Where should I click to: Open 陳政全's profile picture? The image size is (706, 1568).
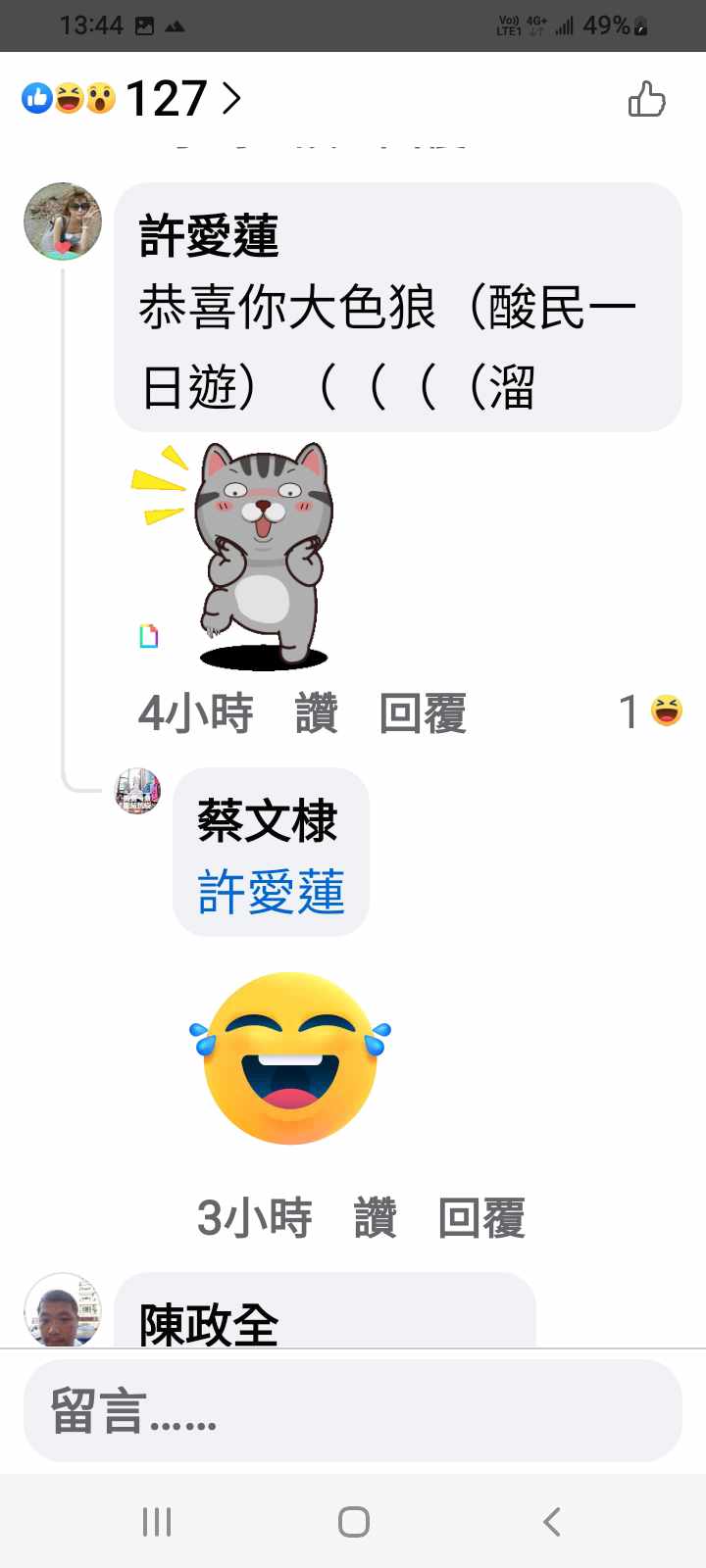click(x=63, y=1310)
